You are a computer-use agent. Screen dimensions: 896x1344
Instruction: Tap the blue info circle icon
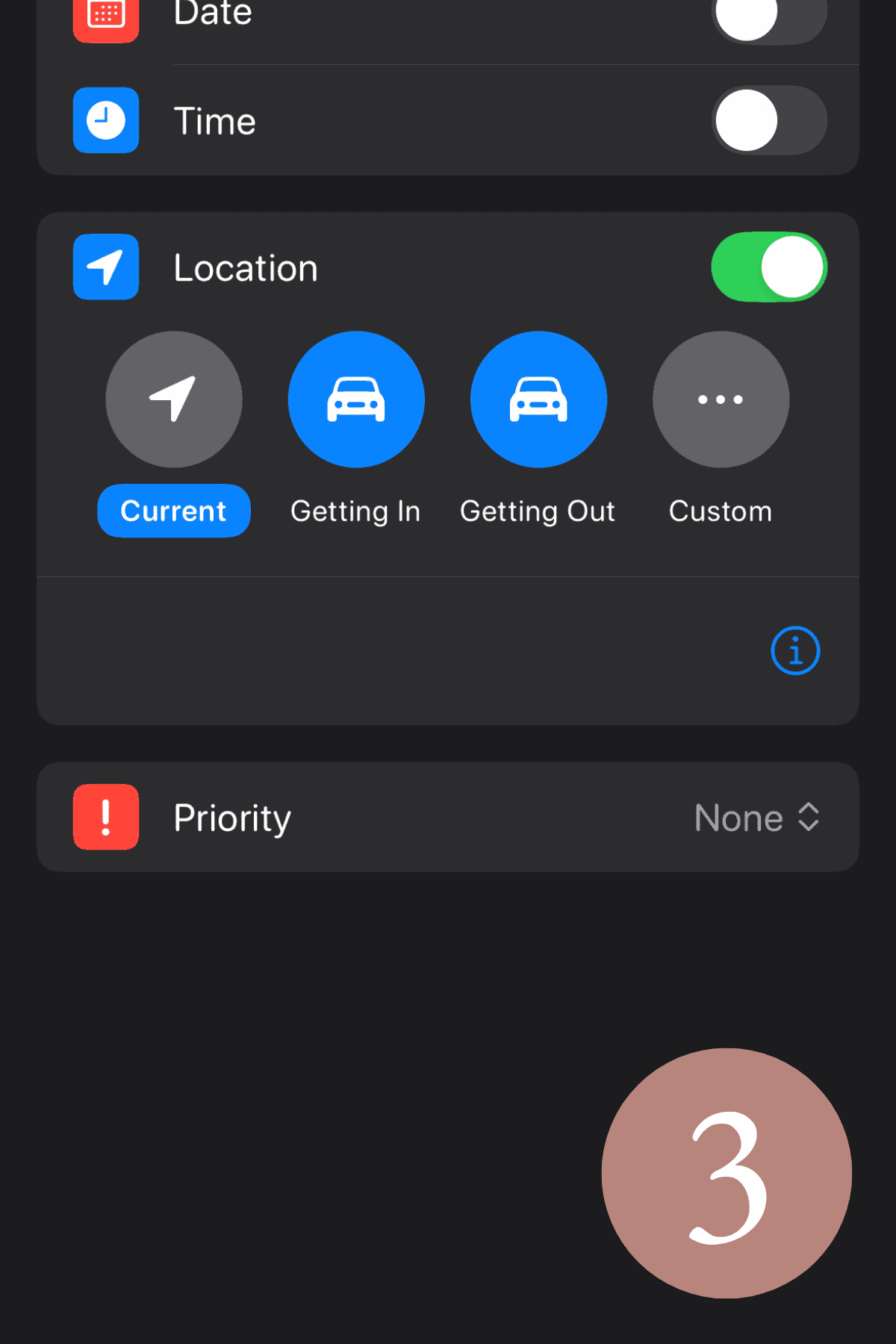click(795, 650)
